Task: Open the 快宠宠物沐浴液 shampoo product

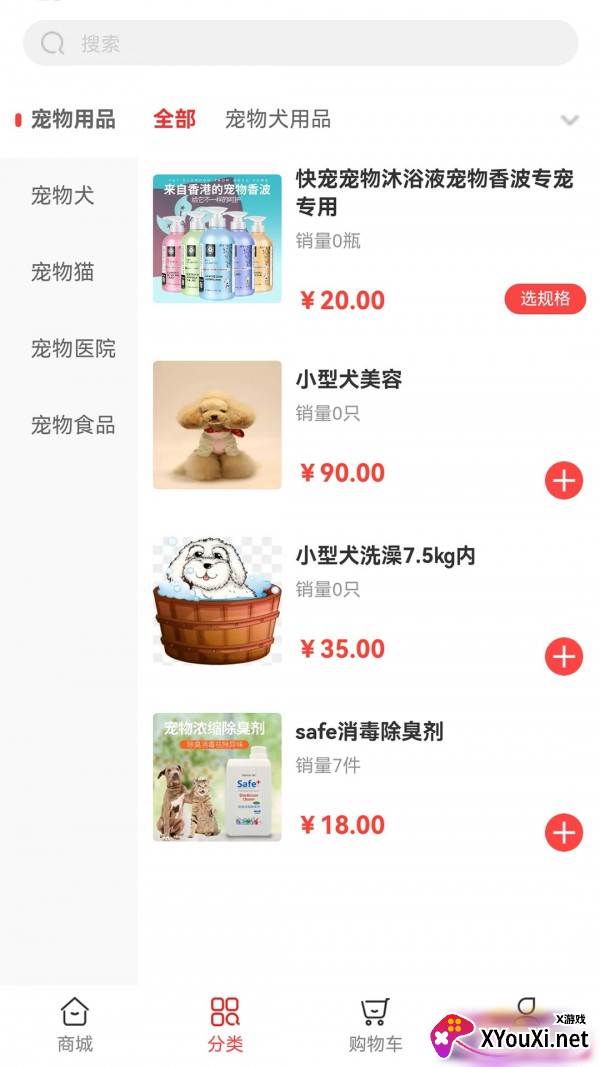Action: [435, 193]
